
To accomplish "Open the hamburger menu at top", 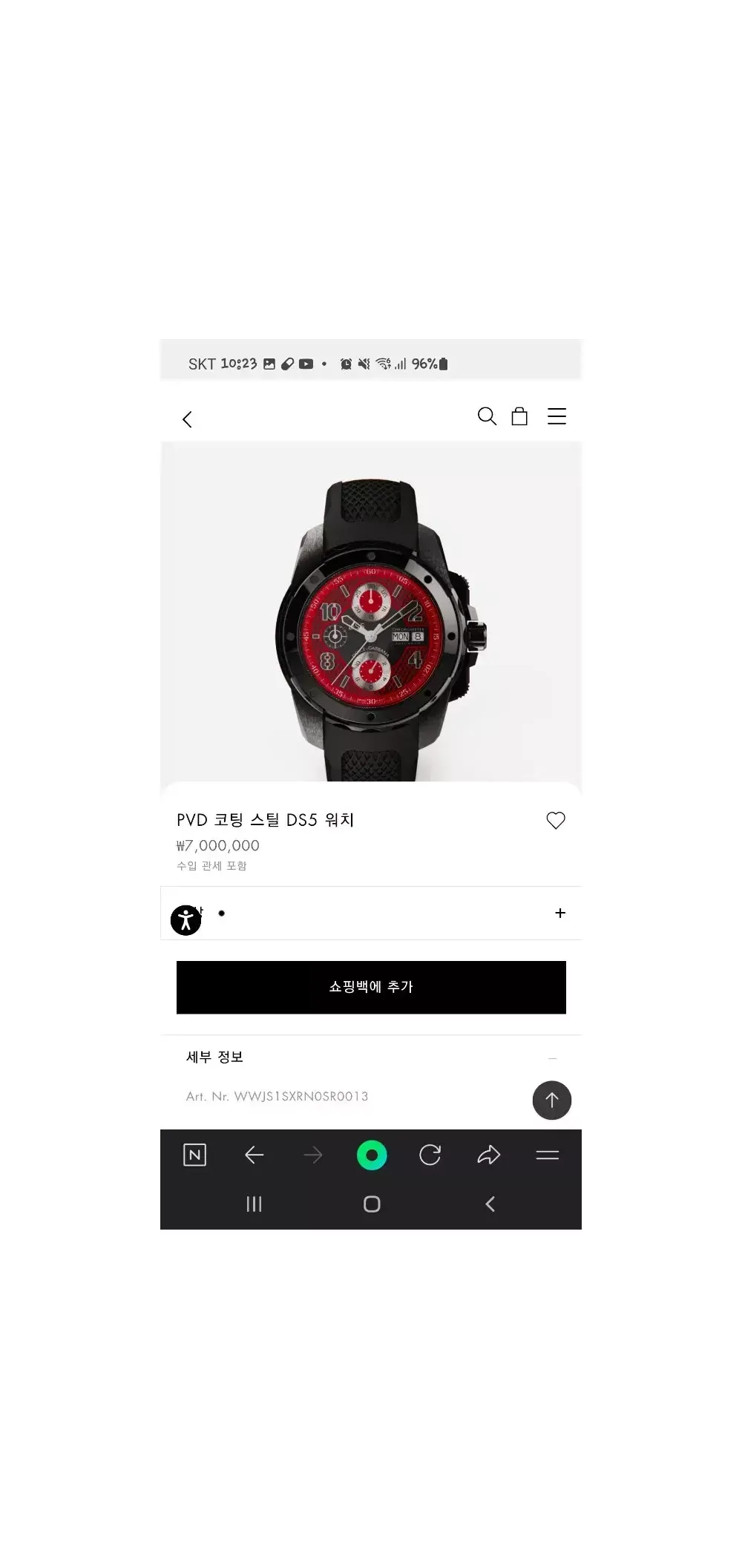I will click(556, 416).
